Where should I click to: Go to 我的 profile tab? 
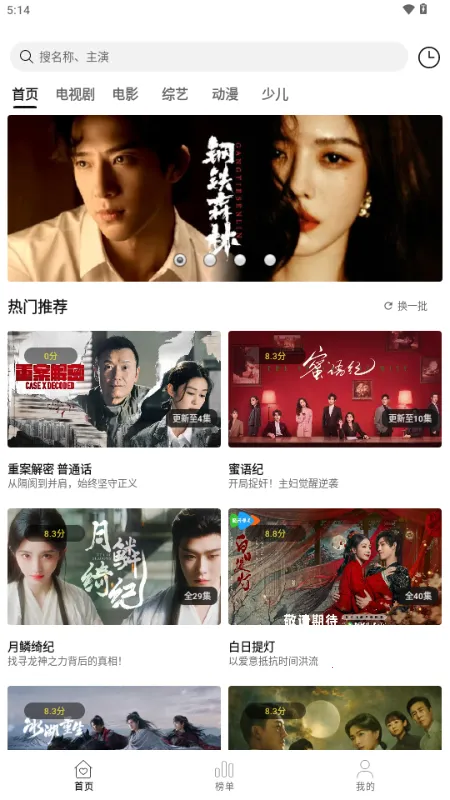[x=365, y=776]
